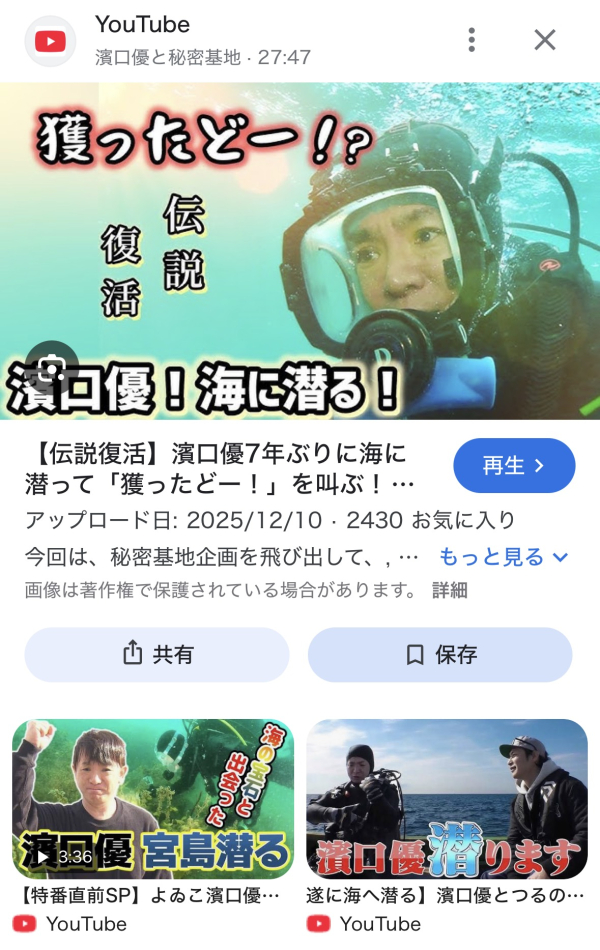Tap the Lens search icon on image
This screenshot has height=950, width=600.
[53, 368]
